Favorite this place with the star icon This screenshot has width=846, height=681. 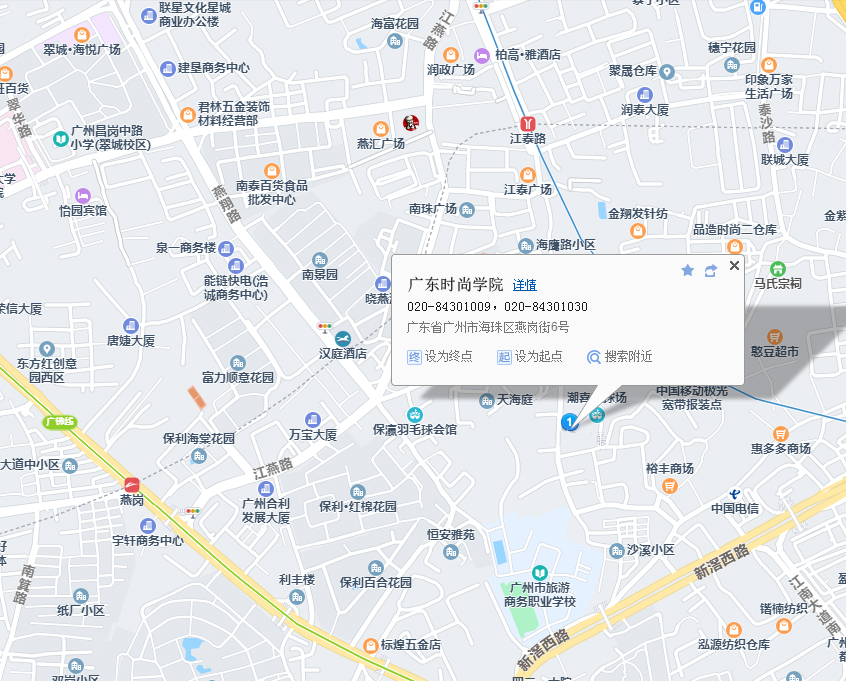coord(687,270)
